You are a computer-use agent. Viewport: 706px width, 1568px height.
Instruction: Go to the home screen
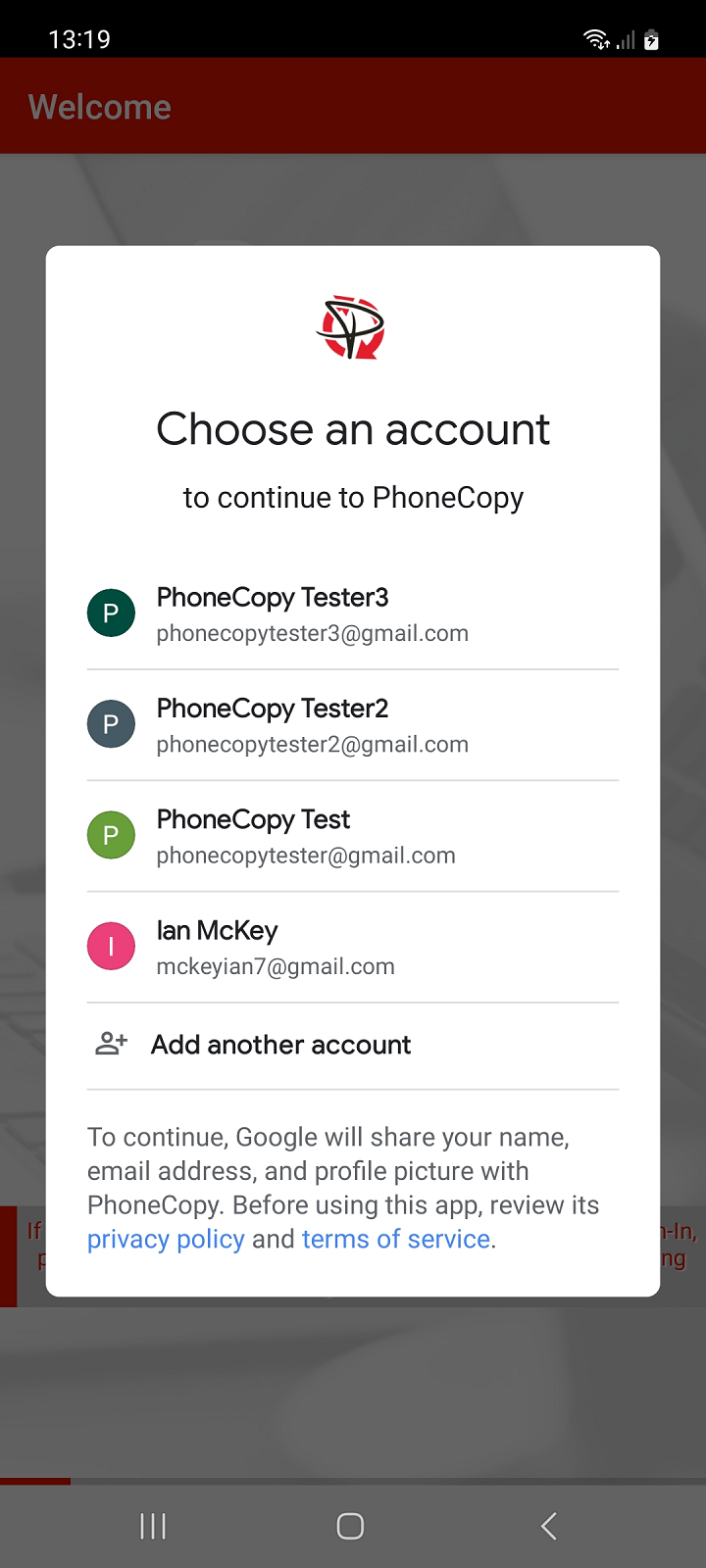point(350,1526)
